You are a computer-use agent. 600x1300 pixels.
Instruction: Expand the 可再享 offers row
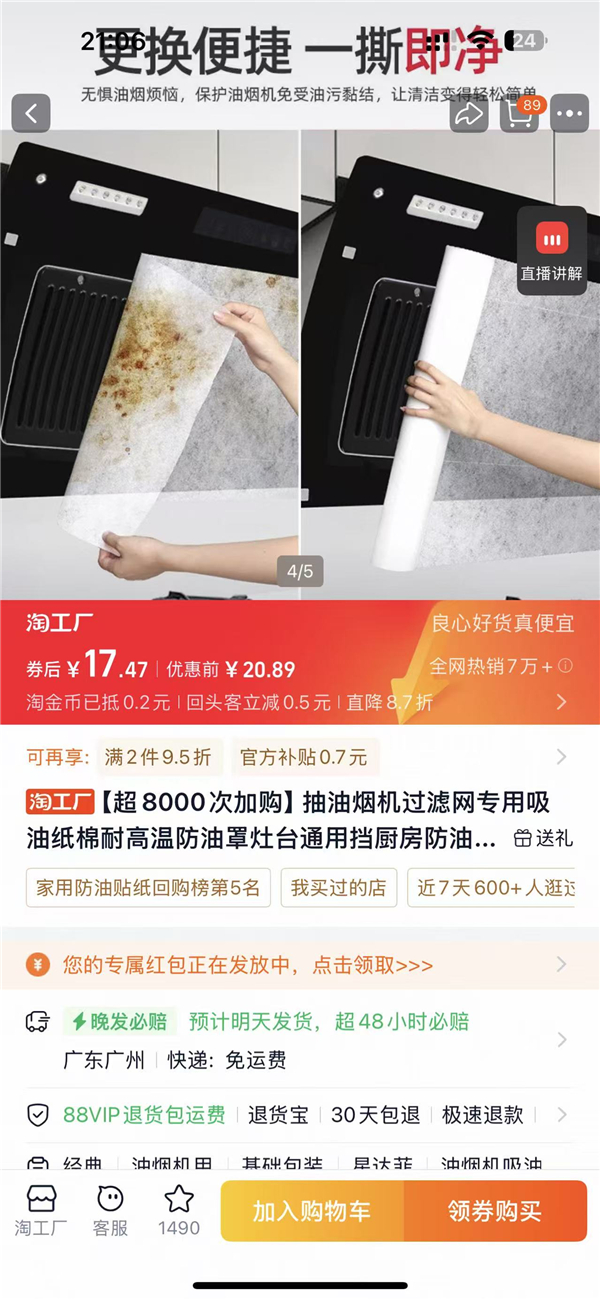point(300,757)
